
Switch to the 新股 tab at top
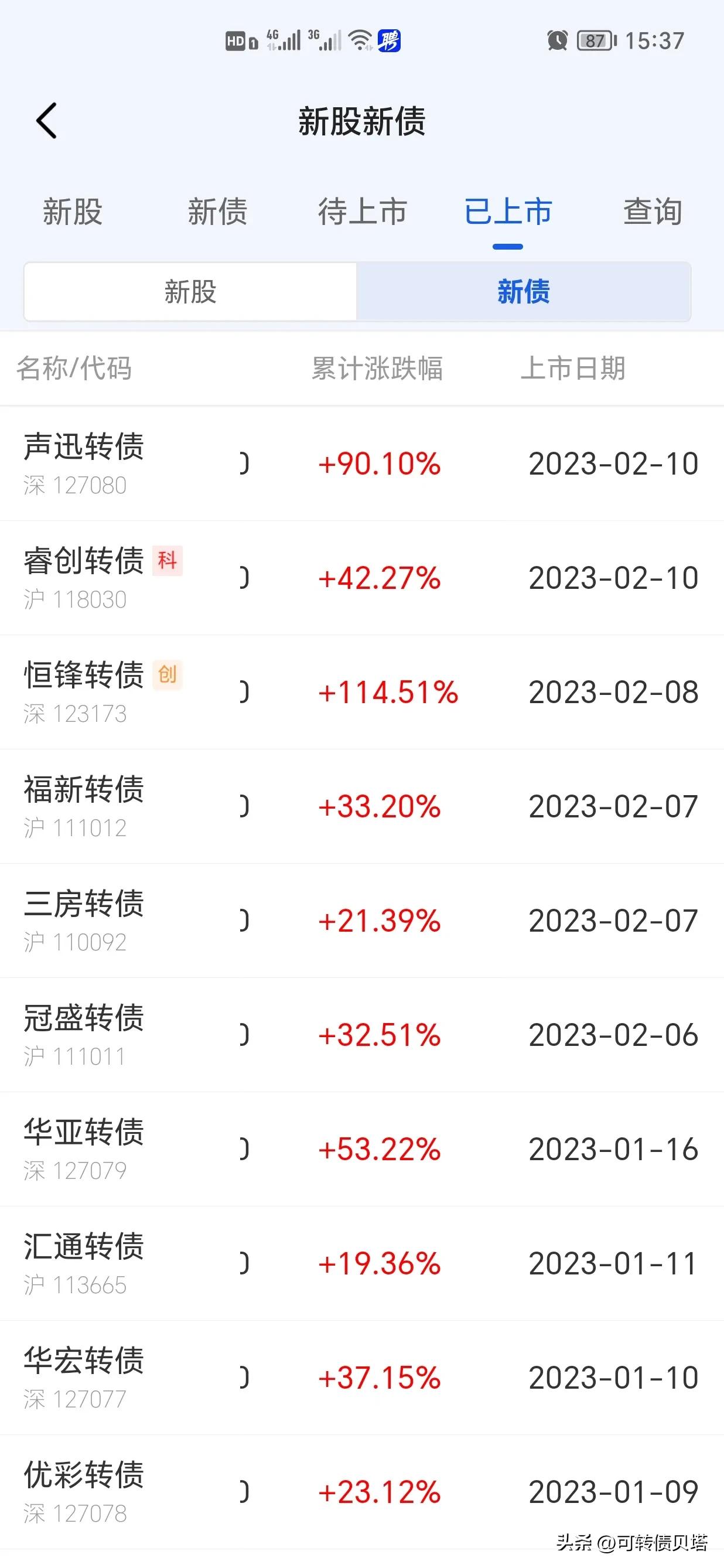71,213
